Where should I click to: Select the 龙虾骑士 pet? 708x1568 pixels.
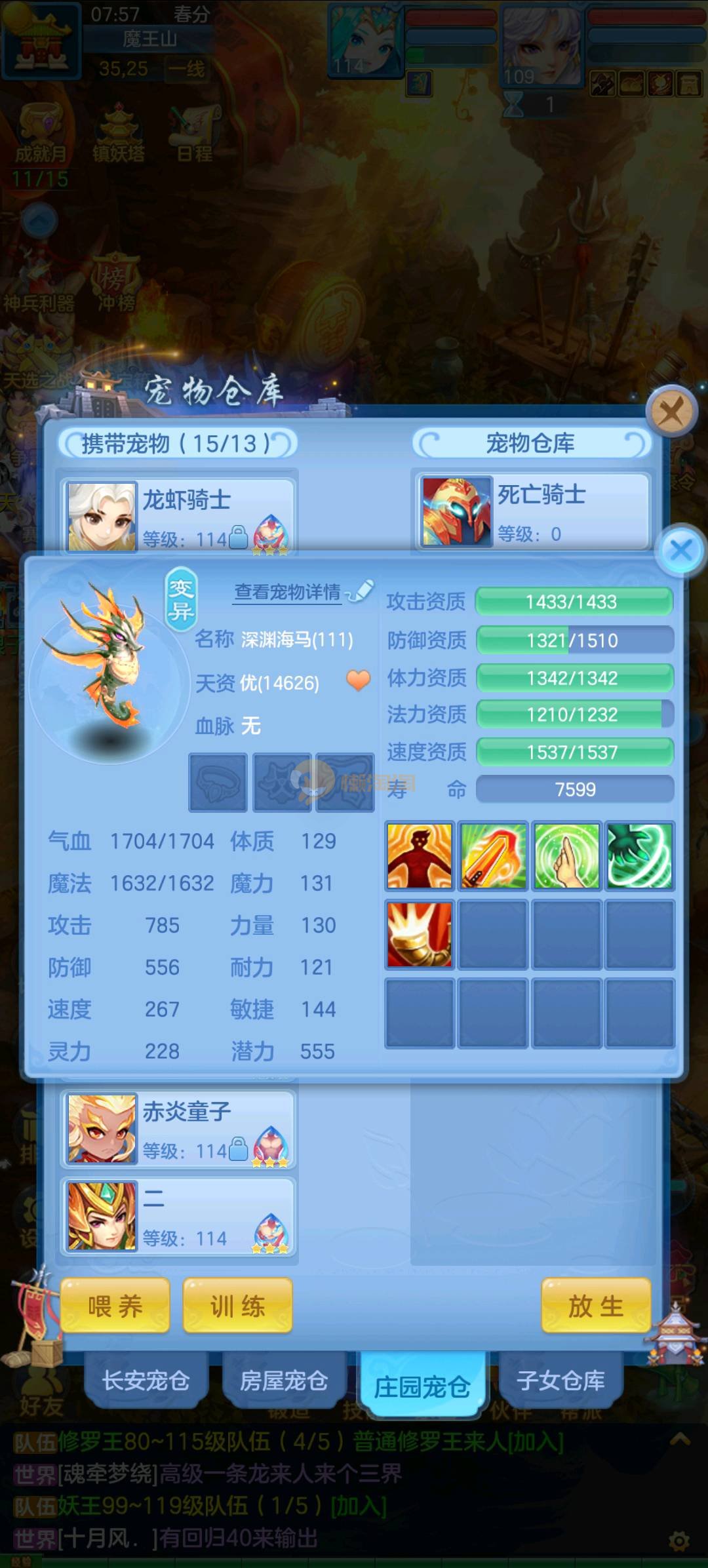[x=178, y=516]
